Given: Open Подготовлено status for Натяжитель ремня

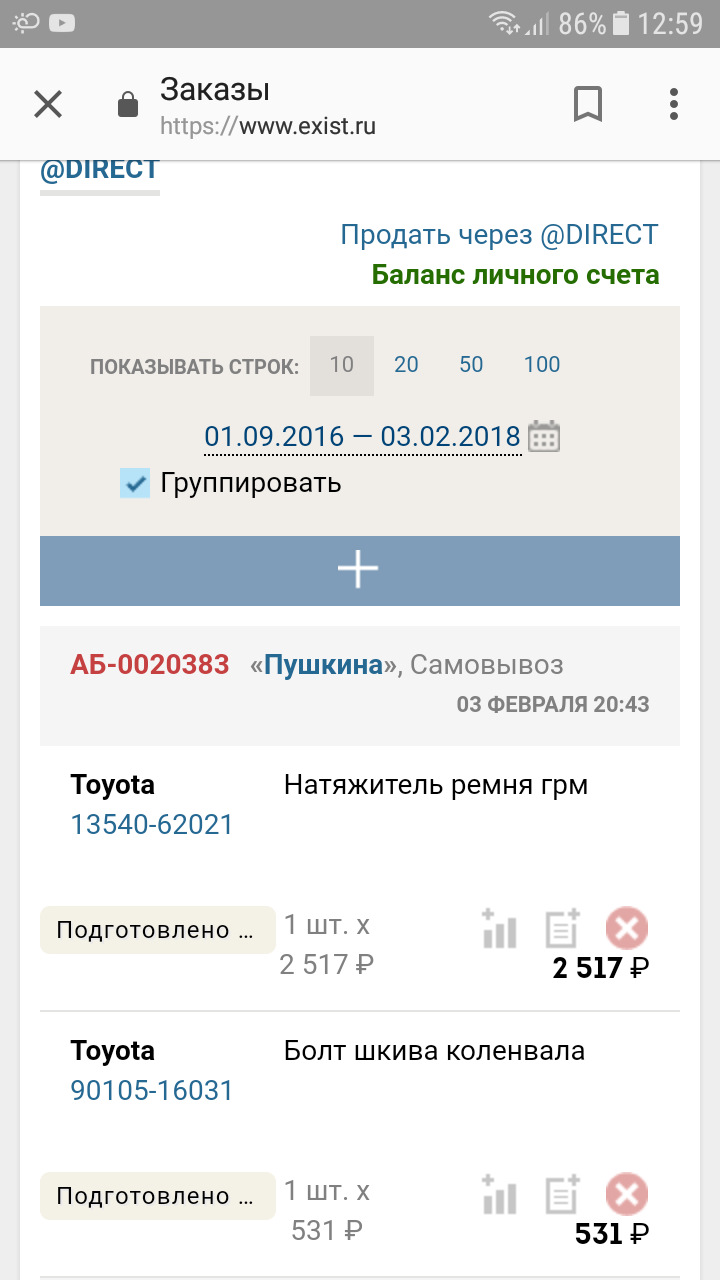Looking at the screenshot, I should pos(157,929).
